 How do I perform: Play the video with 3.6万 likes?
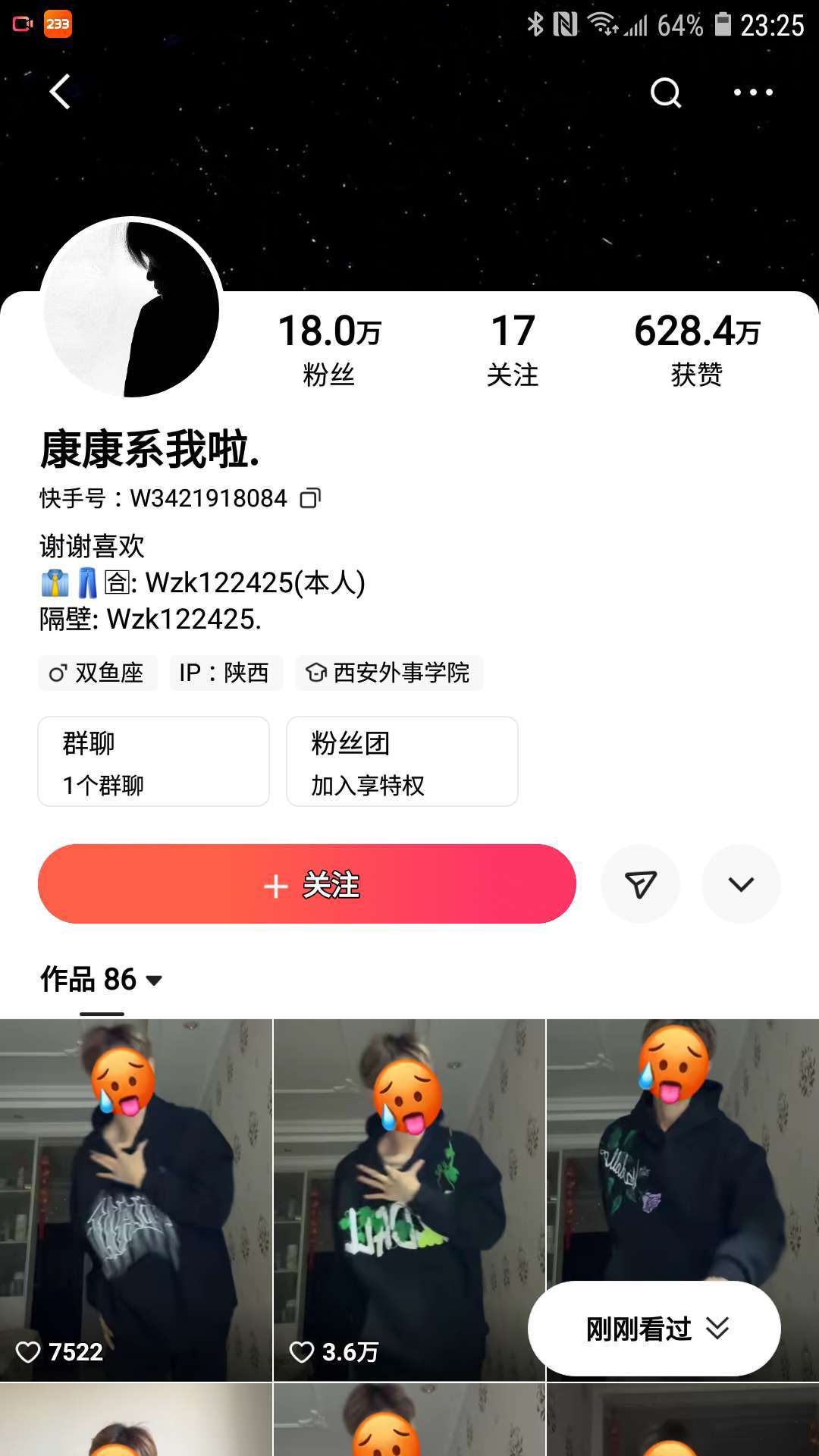pyautogui.click(x=409, y=1198)
